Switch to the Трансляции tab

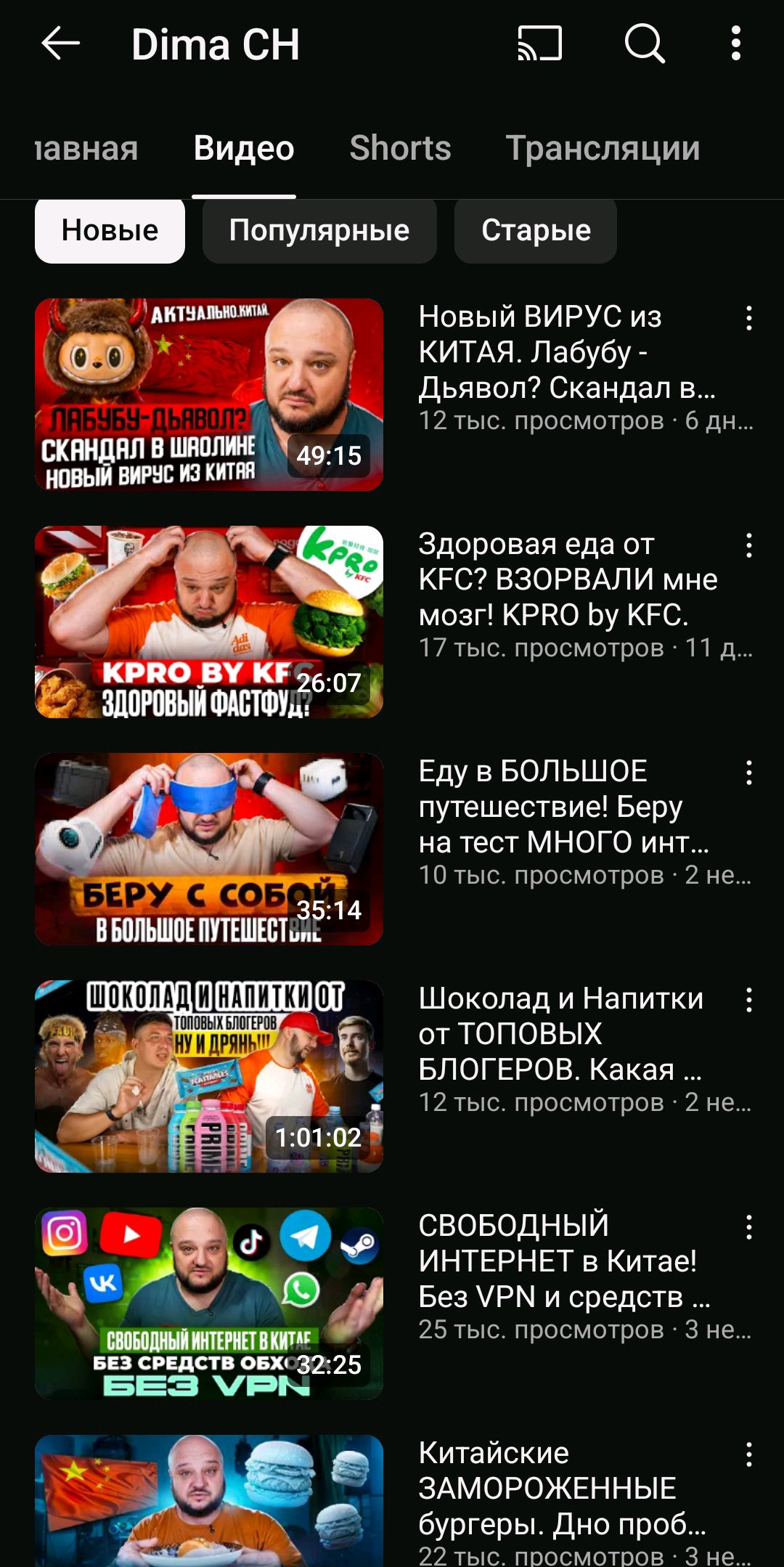(603, 148)
